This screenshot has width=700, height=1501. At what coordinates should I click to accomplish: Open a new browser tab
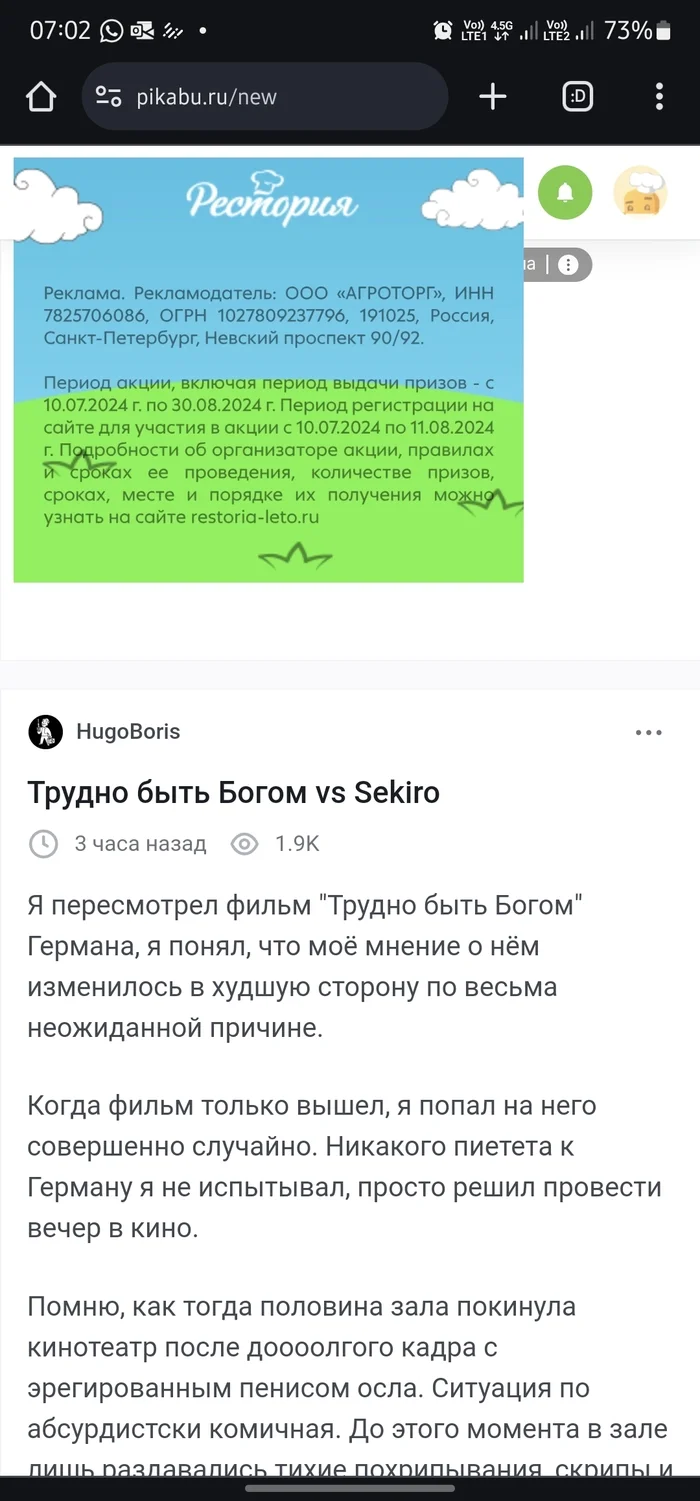(x=492, y=97)
